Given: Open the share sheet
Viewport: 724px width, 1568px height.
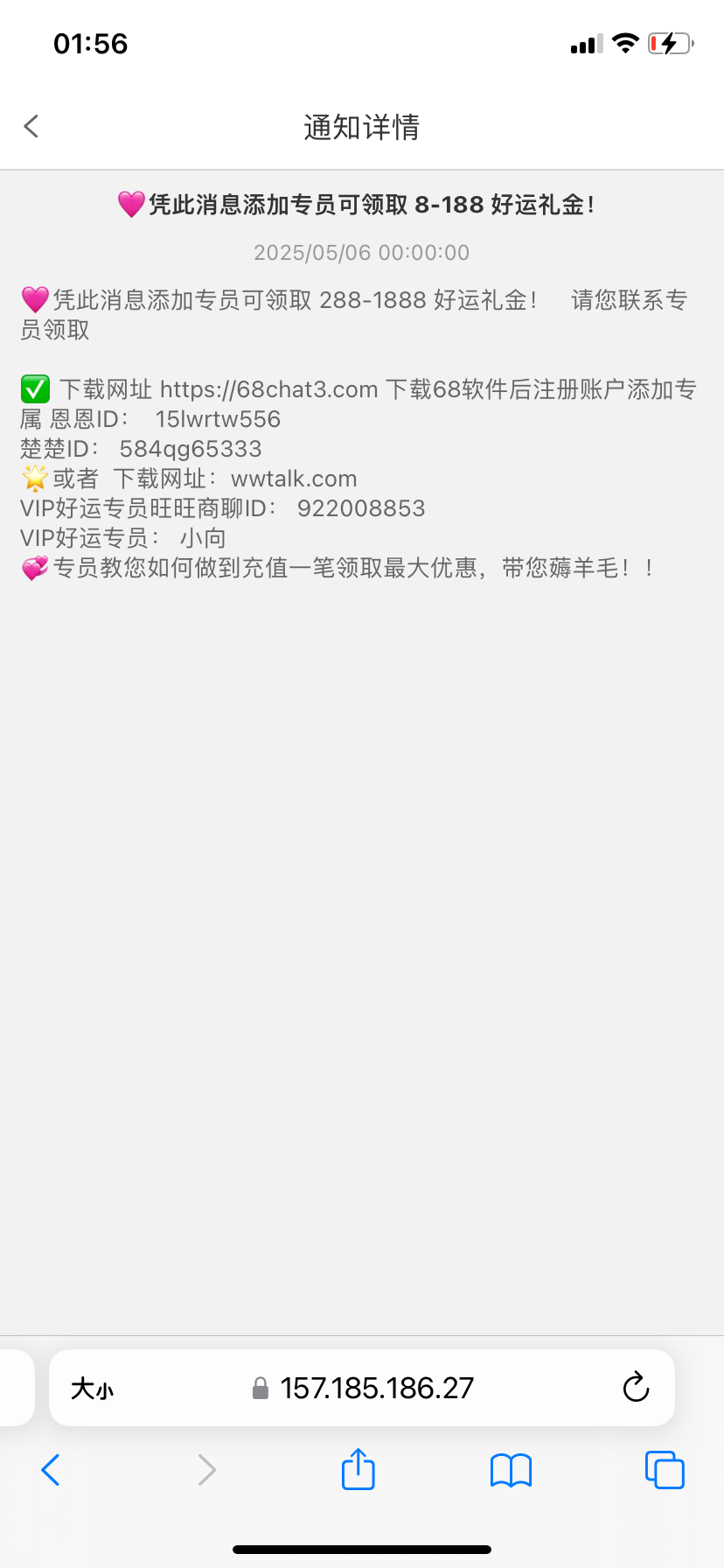Looking at the screenshot, I should coord(359,1469).
